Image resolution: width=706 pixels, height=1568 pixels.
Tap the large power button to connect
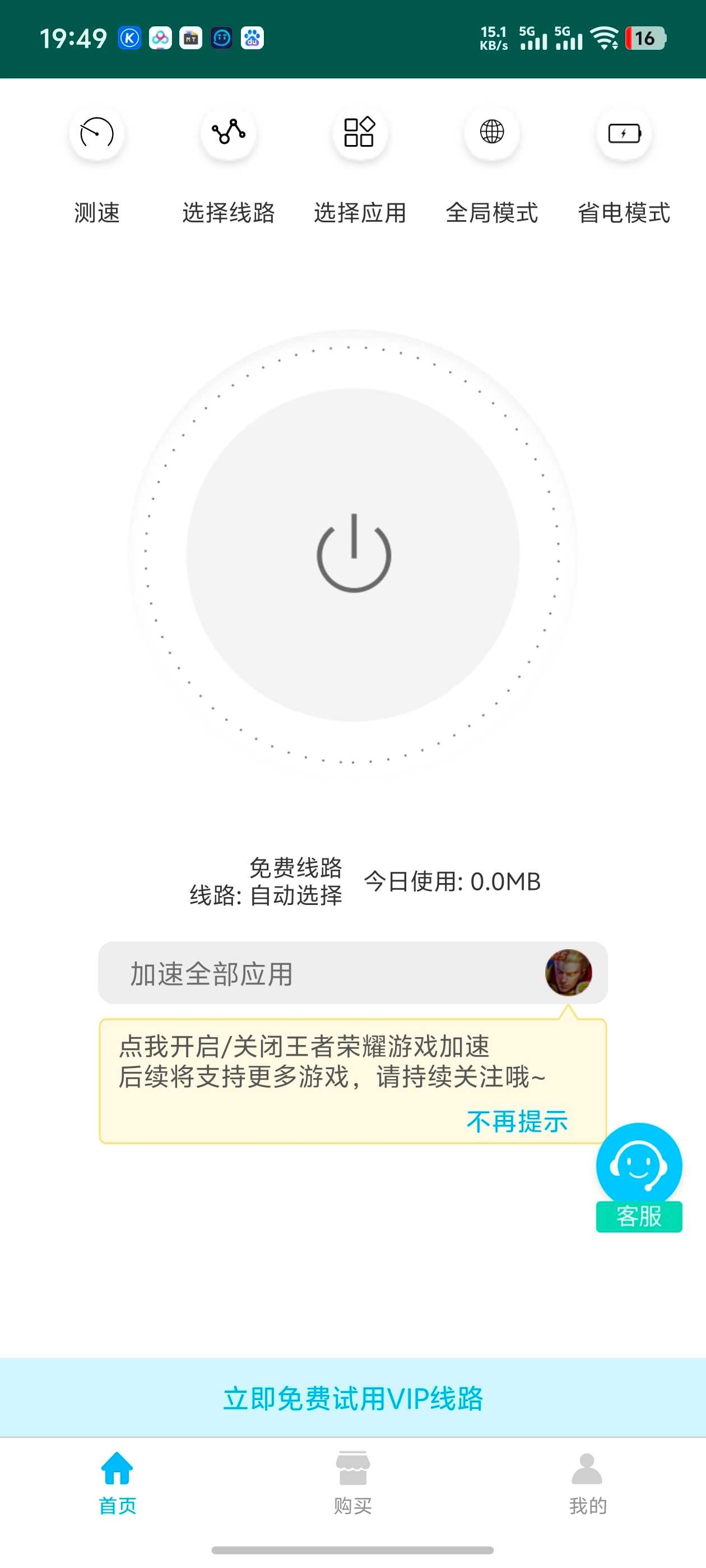(x=354, y=554)
